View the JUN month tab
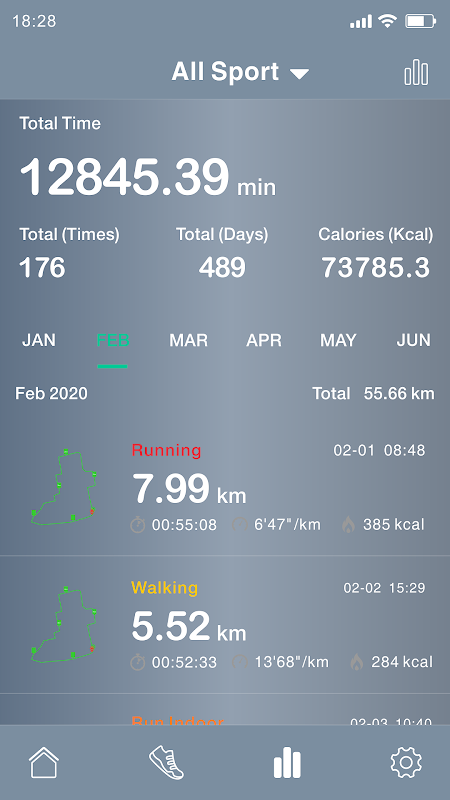 coord(413,340)
